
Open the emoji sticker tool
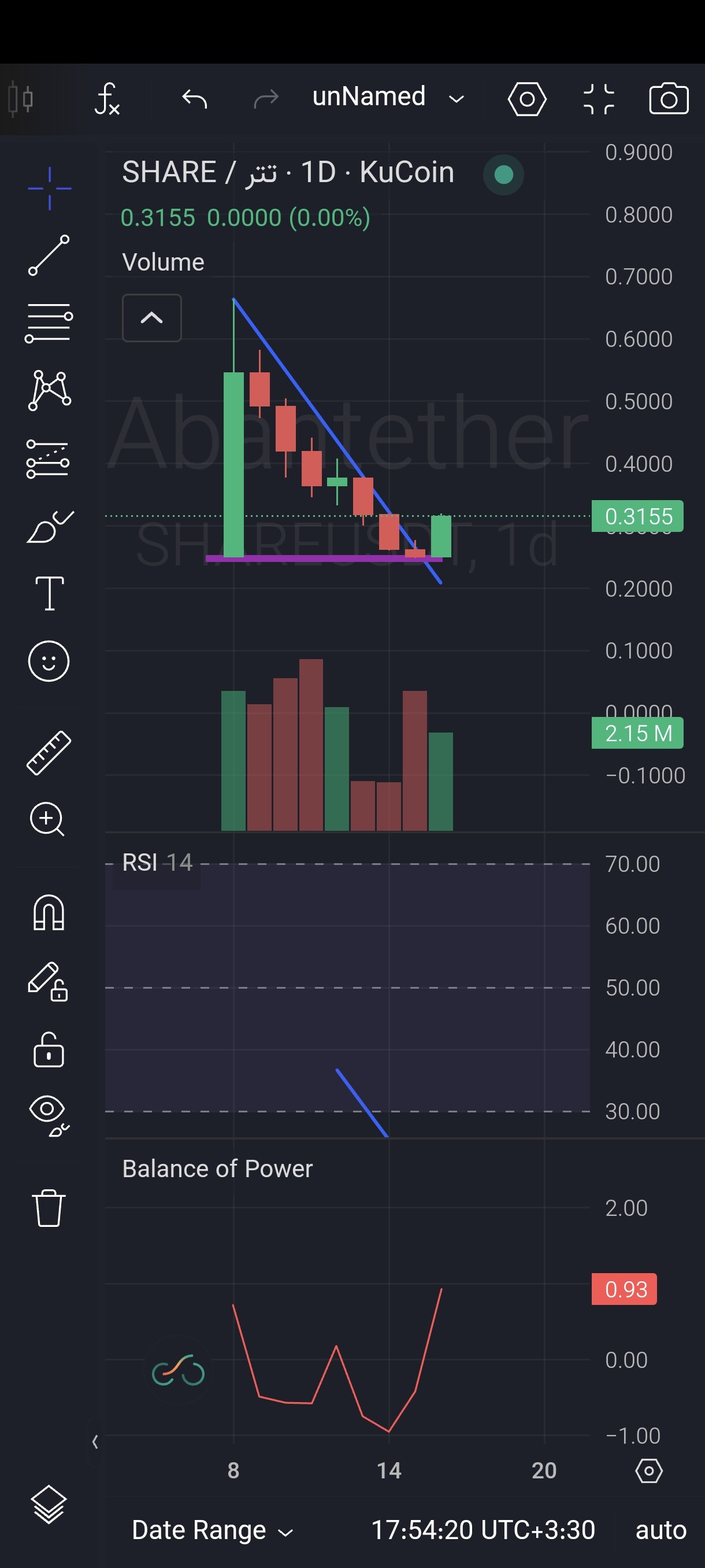(49, 661)
